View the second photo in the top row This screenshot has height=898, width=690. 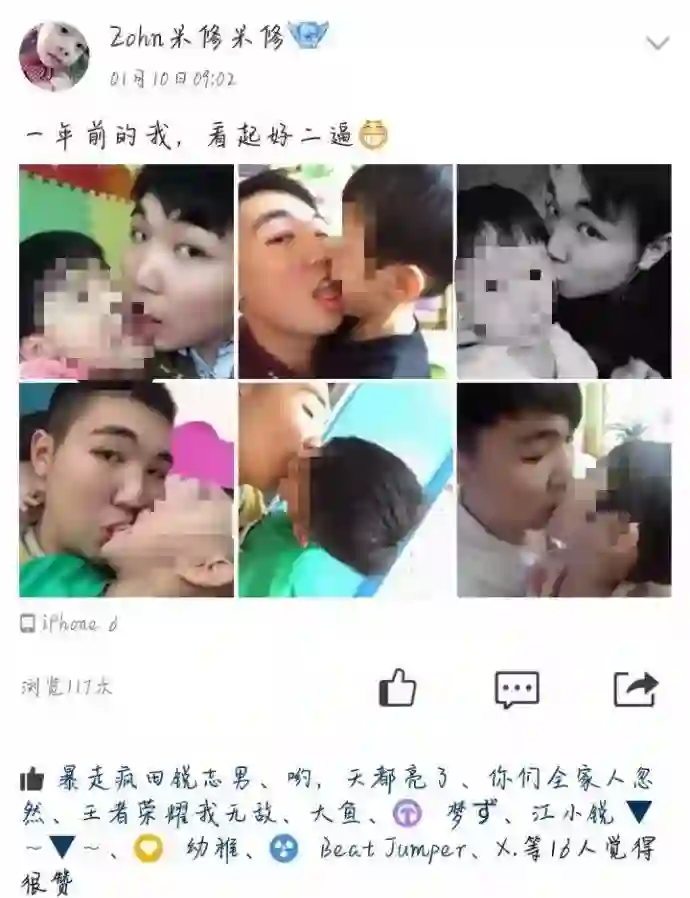point(345,271)
